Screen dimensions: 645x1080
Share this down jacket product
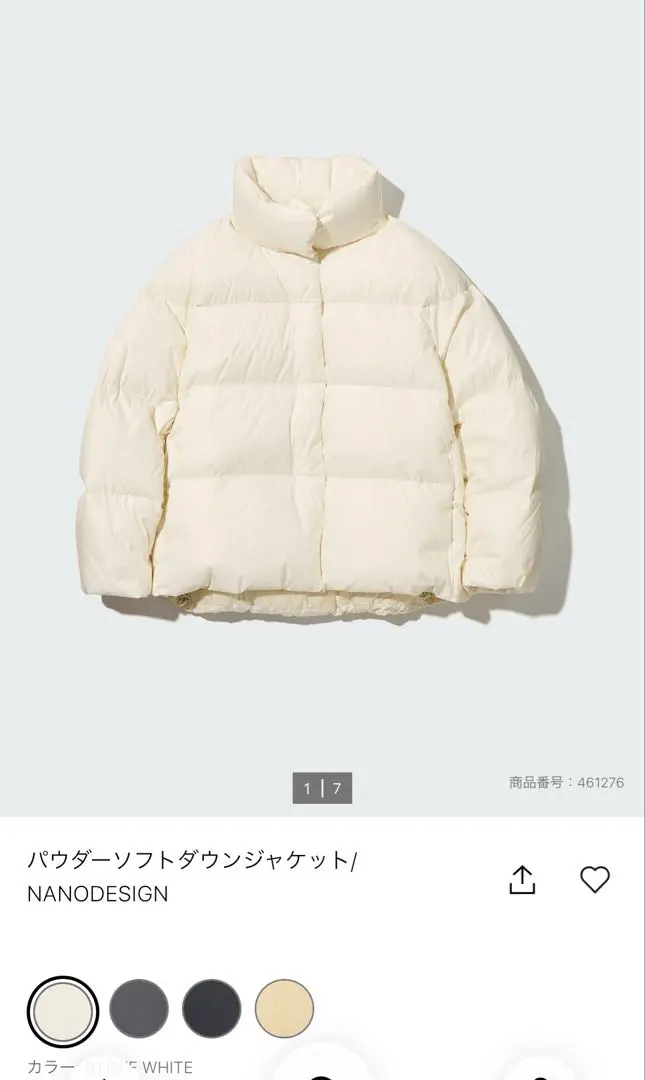coord(522,880)
